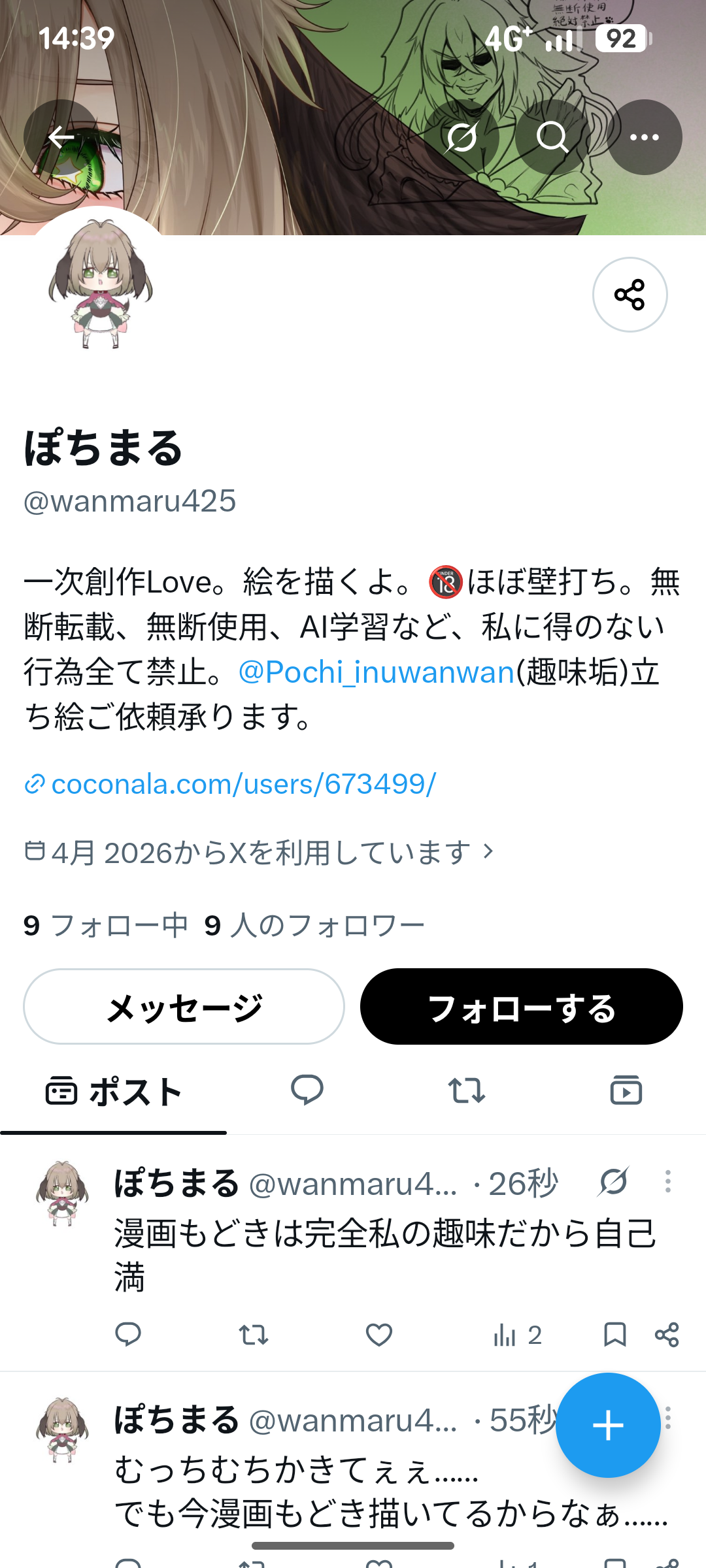Viewport: 706px width, 1568px height.
Task: Open the @Pochi_inuwanwan mention link
Action: pos(377,672)
